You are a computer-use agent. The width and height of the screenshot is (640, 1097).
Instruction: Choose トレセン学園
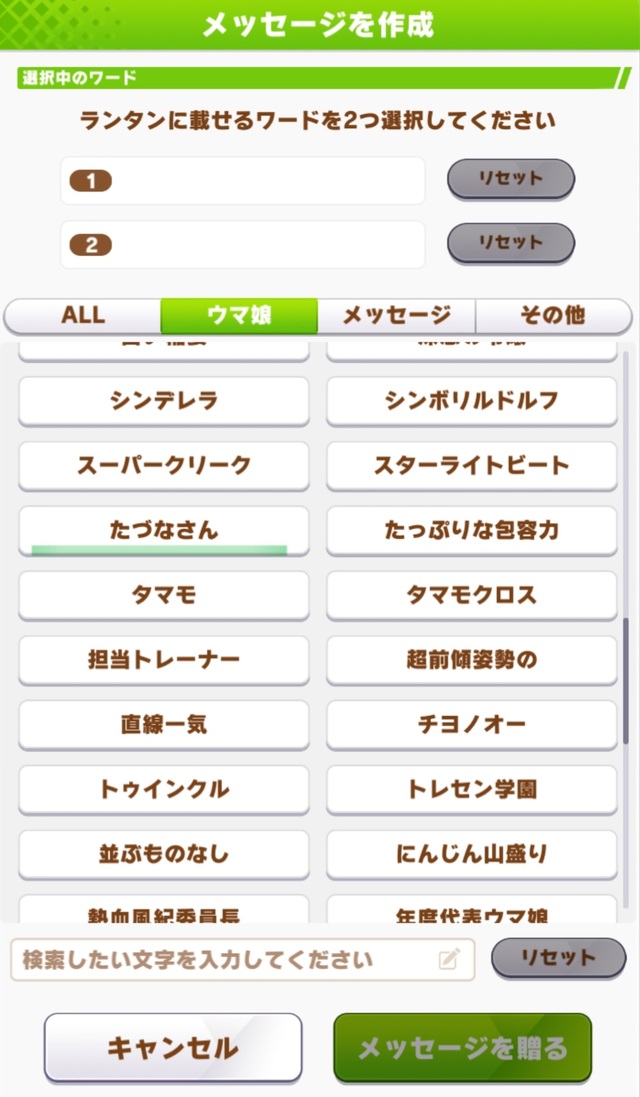[472, 789]
